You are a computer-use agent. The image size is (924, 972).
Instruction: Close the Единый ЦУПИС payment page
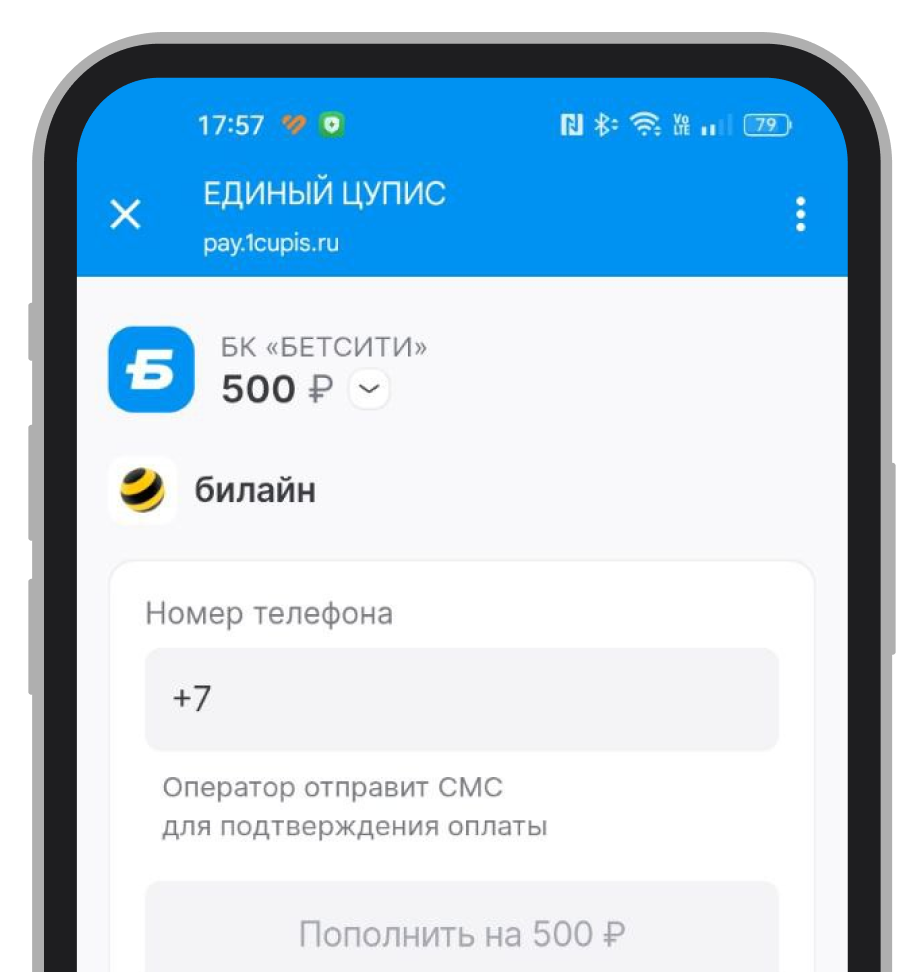click(125, 214)
